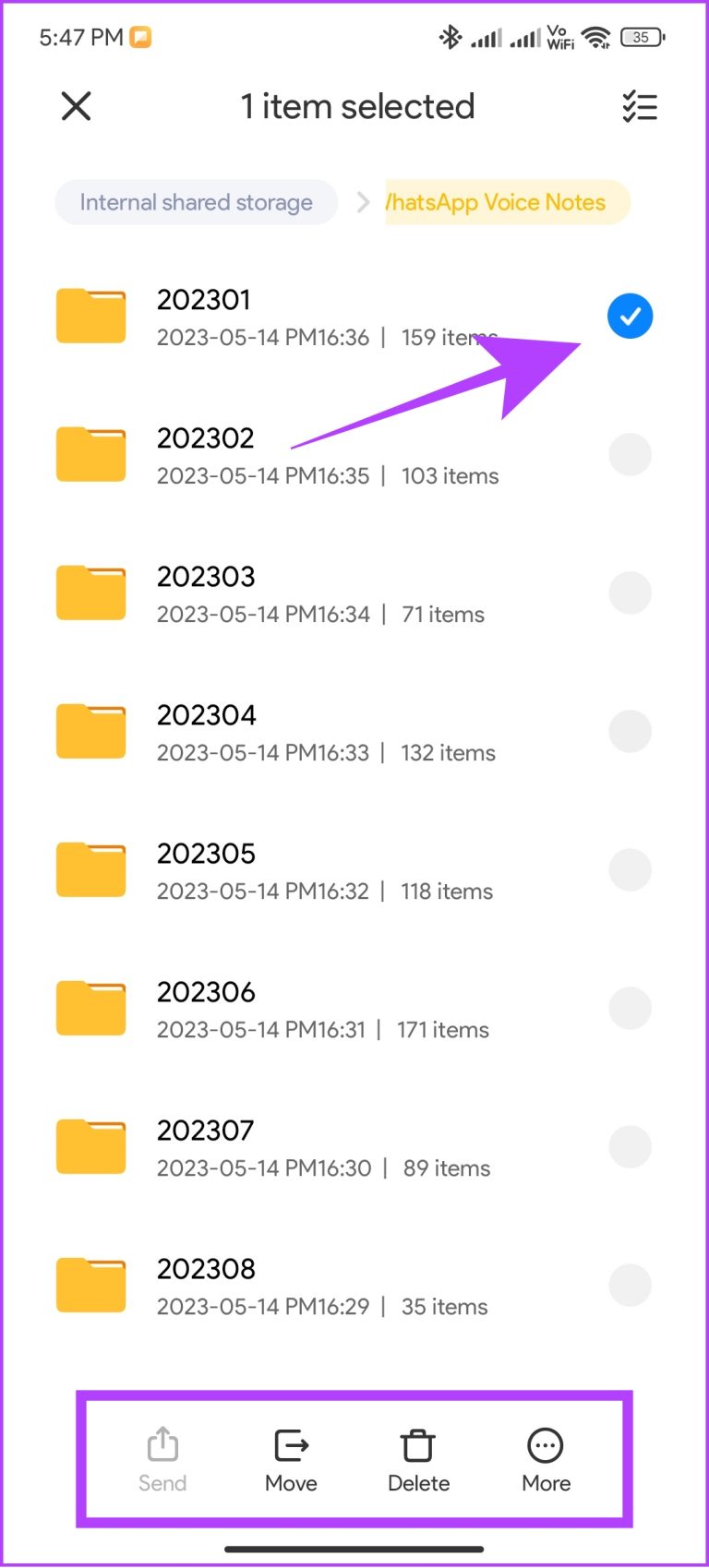The height and width of the screenshot is (1568, 709).
Task: Select the 202306 folder checkbox
Action: [x=630, y=1009]
